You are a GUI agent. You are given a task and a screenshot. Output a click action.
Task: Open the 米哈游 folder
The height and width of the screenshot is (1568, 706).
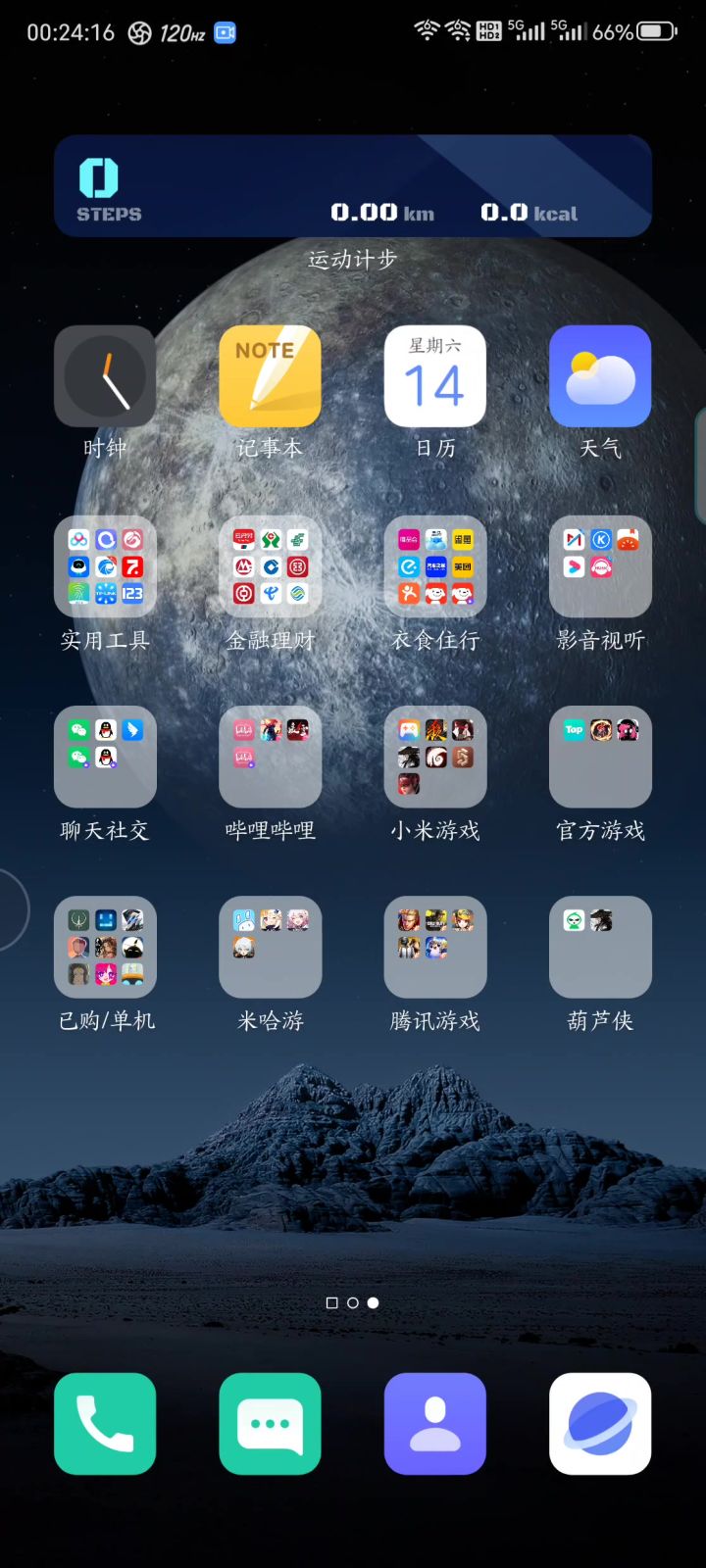click(x=270, y=947)
